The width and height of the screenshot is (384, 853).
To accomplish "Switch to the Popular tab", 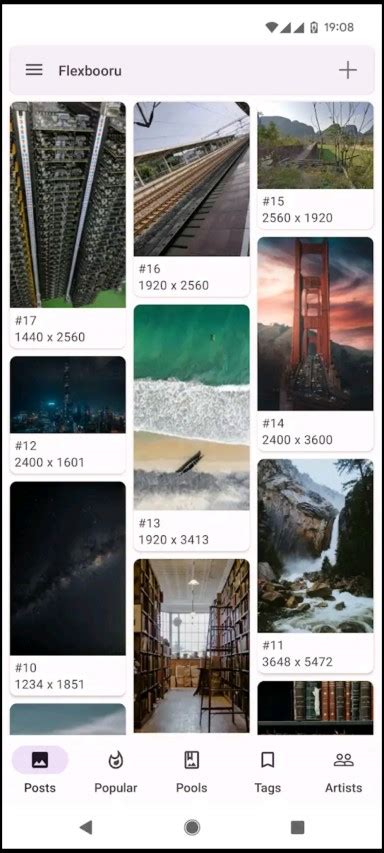I will [115, 771].
